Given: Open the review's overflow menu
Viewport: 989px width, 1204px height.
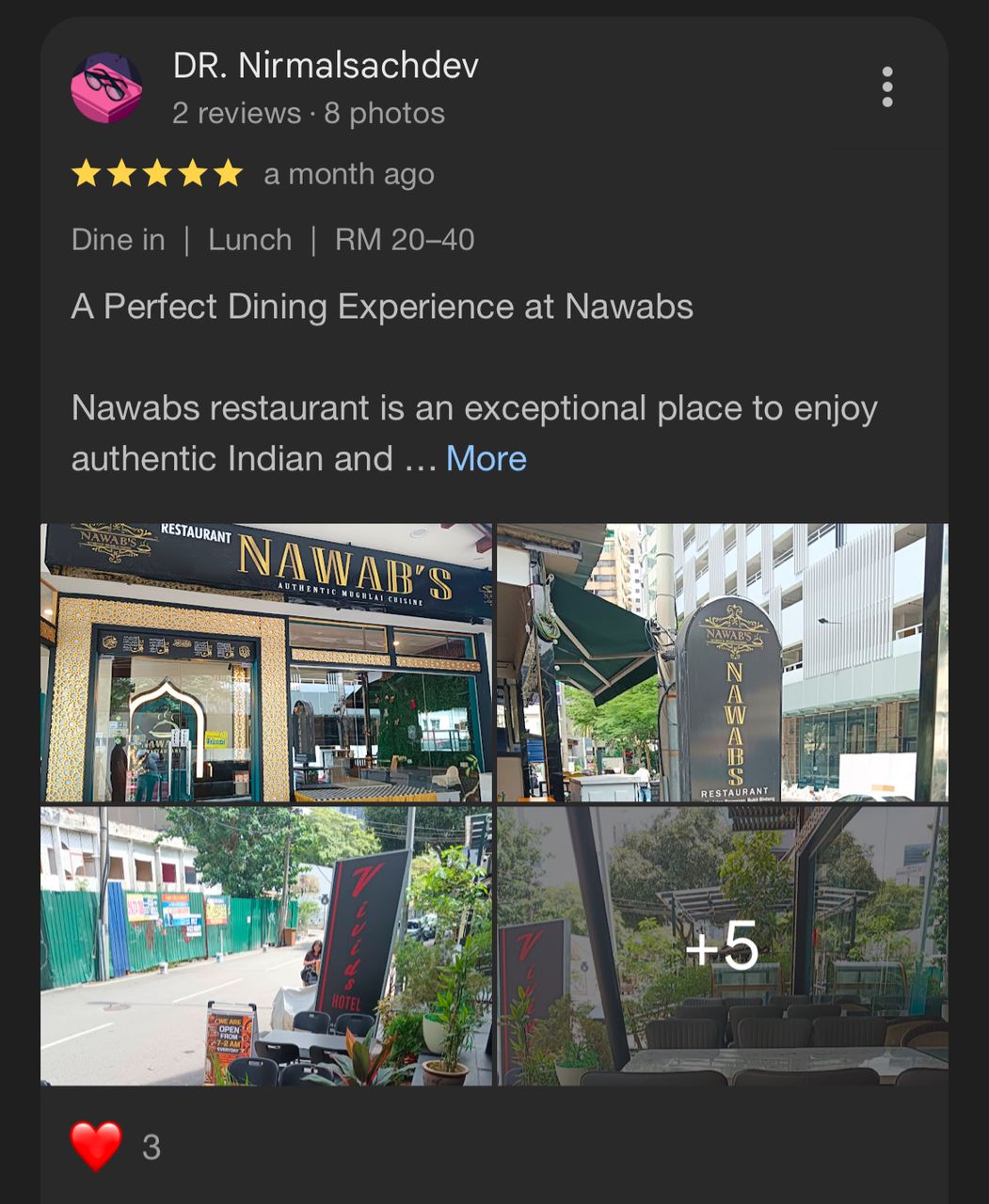Looking at the screenshot, I should tap(886, 87).
